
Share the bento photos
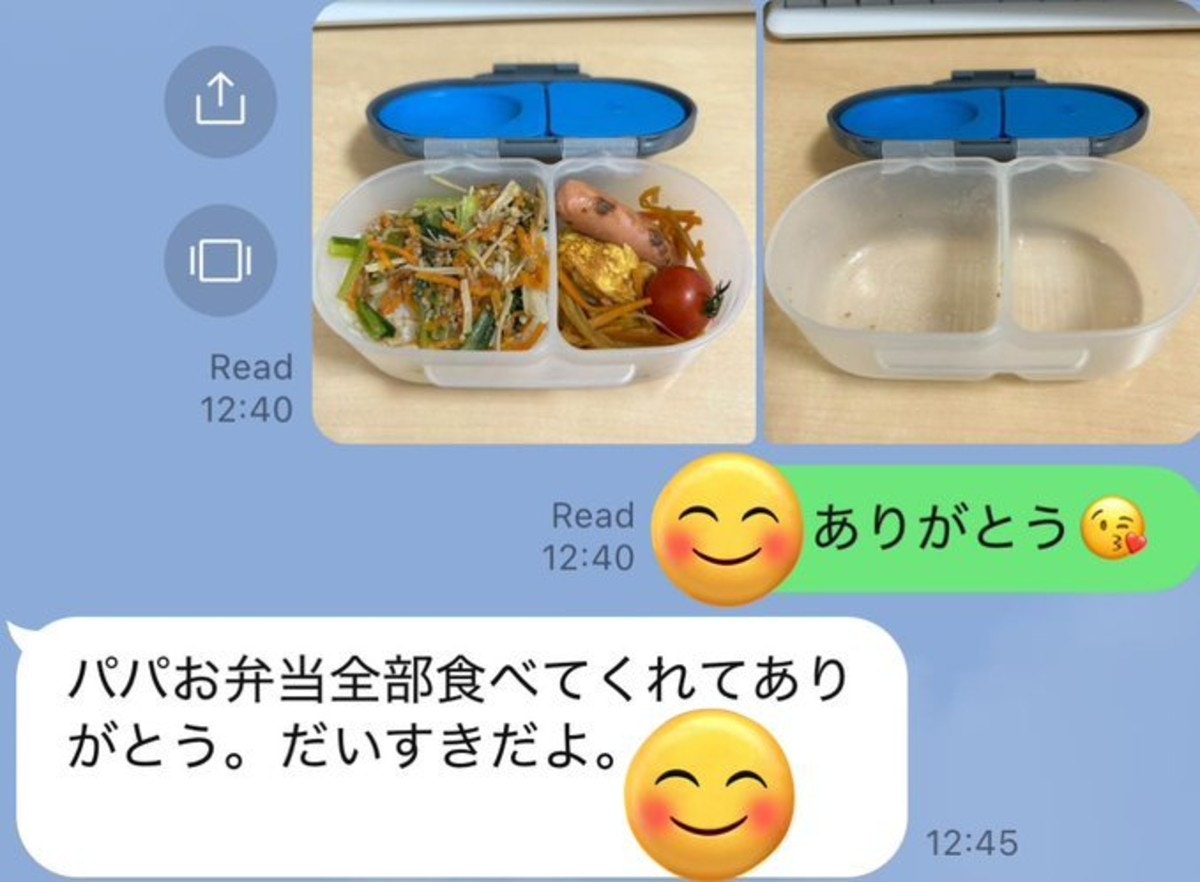point(220,101)
